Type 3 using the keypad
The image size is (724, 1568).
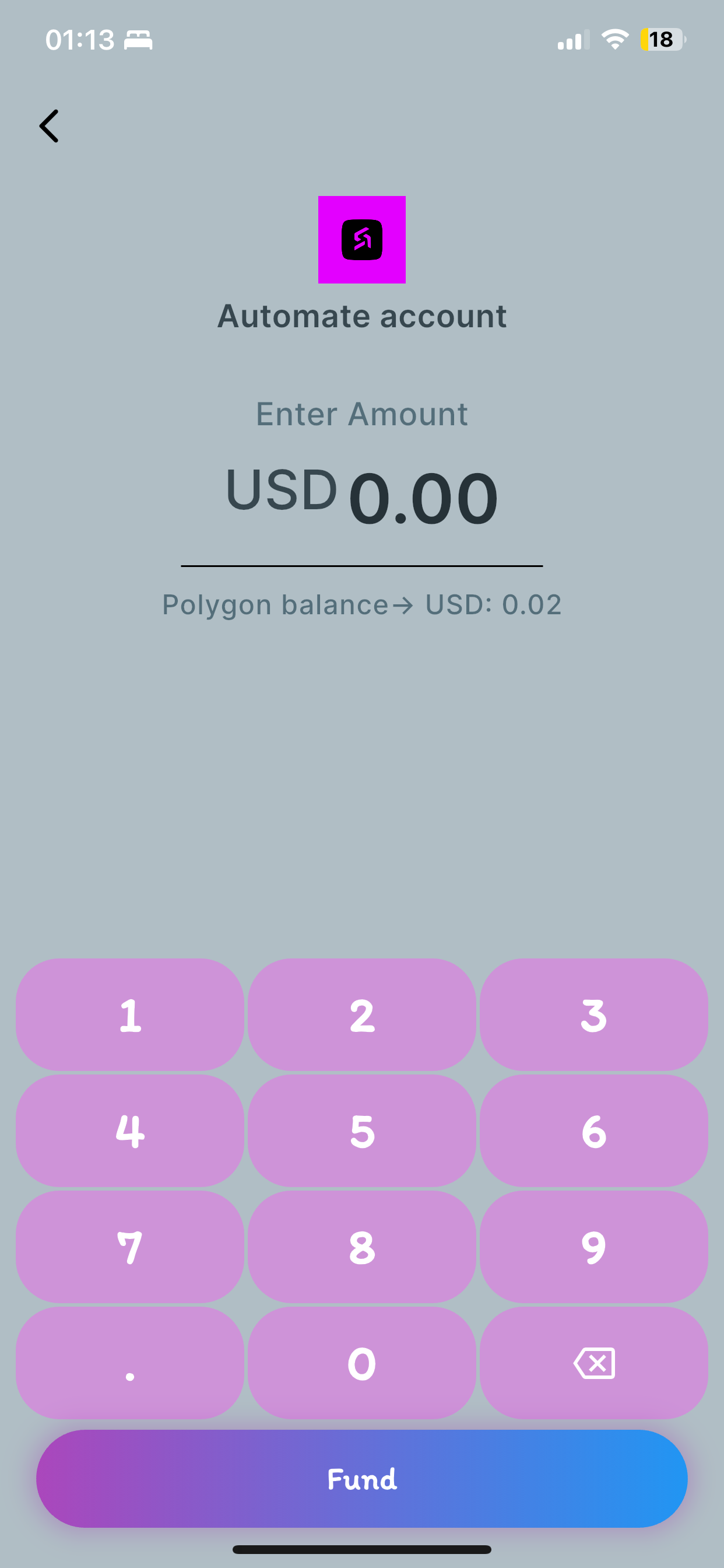click(x=593, y=1014)
